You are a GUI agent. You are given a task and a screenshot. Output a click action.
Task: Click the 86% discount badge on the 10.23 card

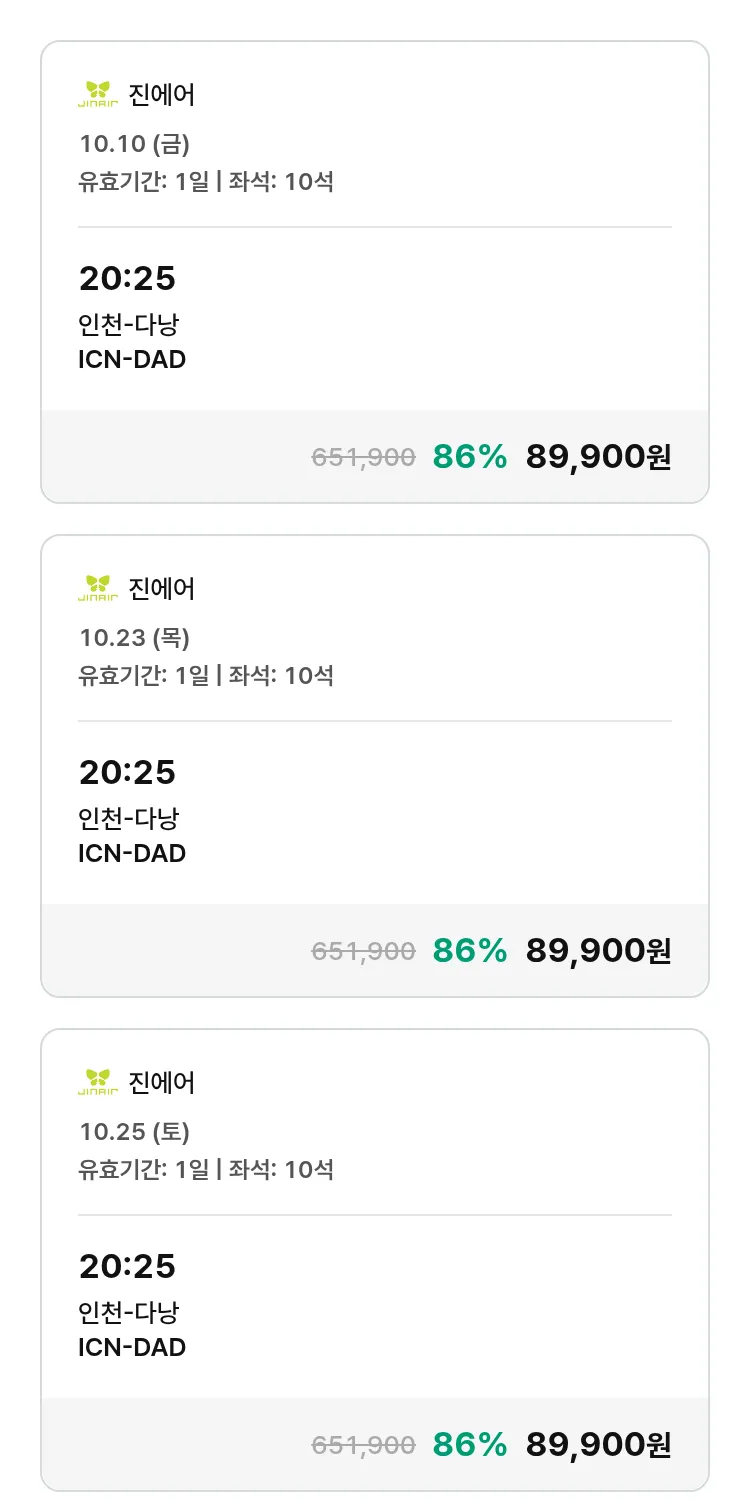coord(468,950)
